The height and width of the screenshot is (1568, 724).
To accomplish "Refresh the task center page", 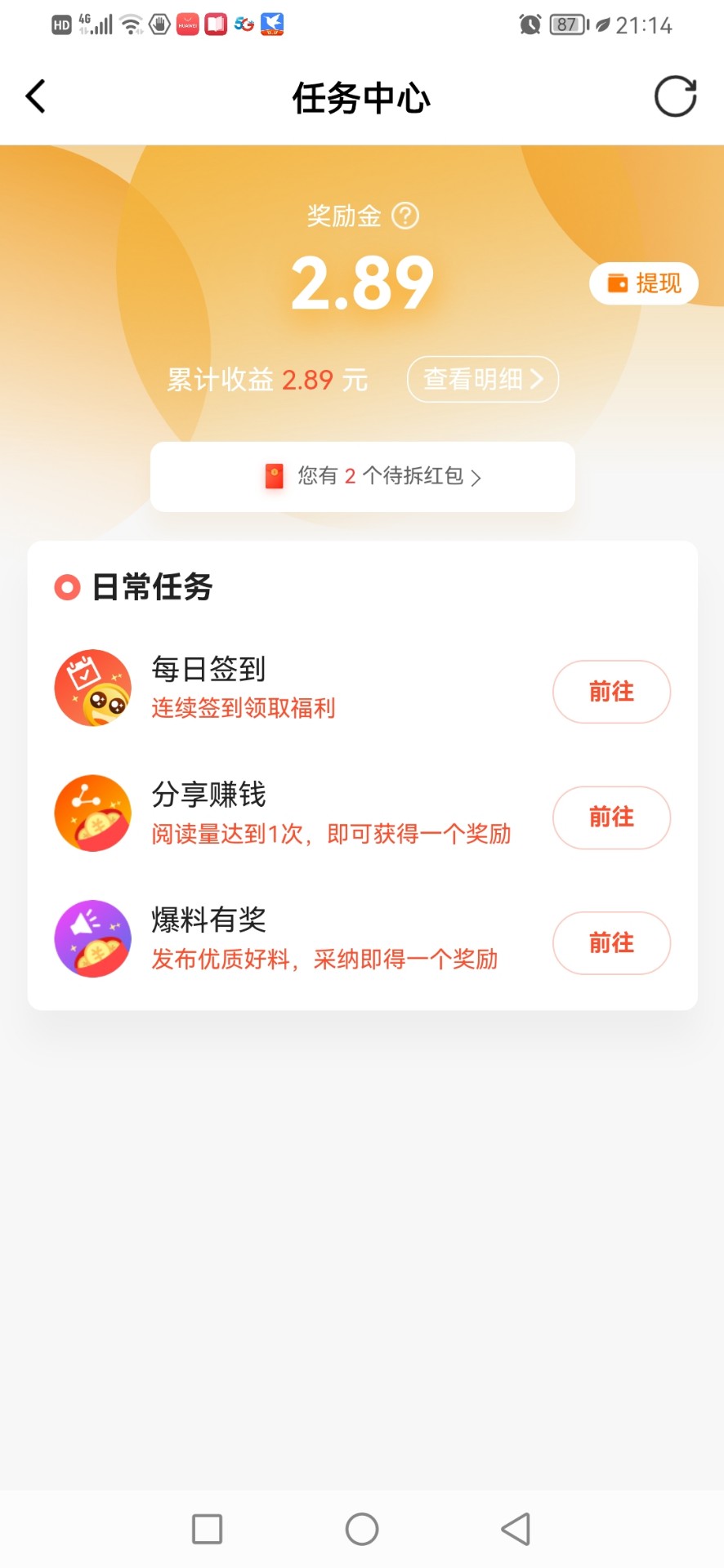I will coord(675,97).
